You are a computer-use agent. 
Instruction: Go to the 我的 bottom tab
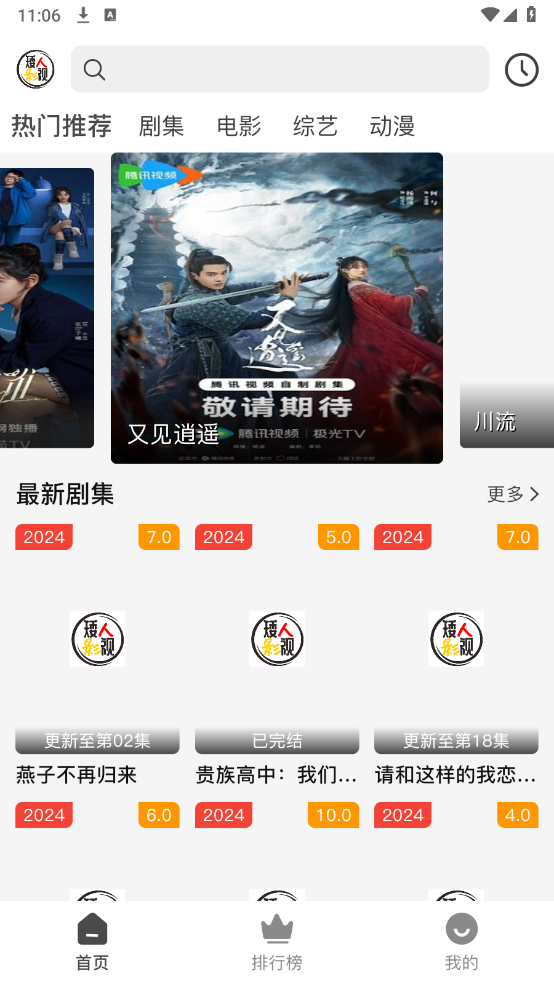pos(461,943)
